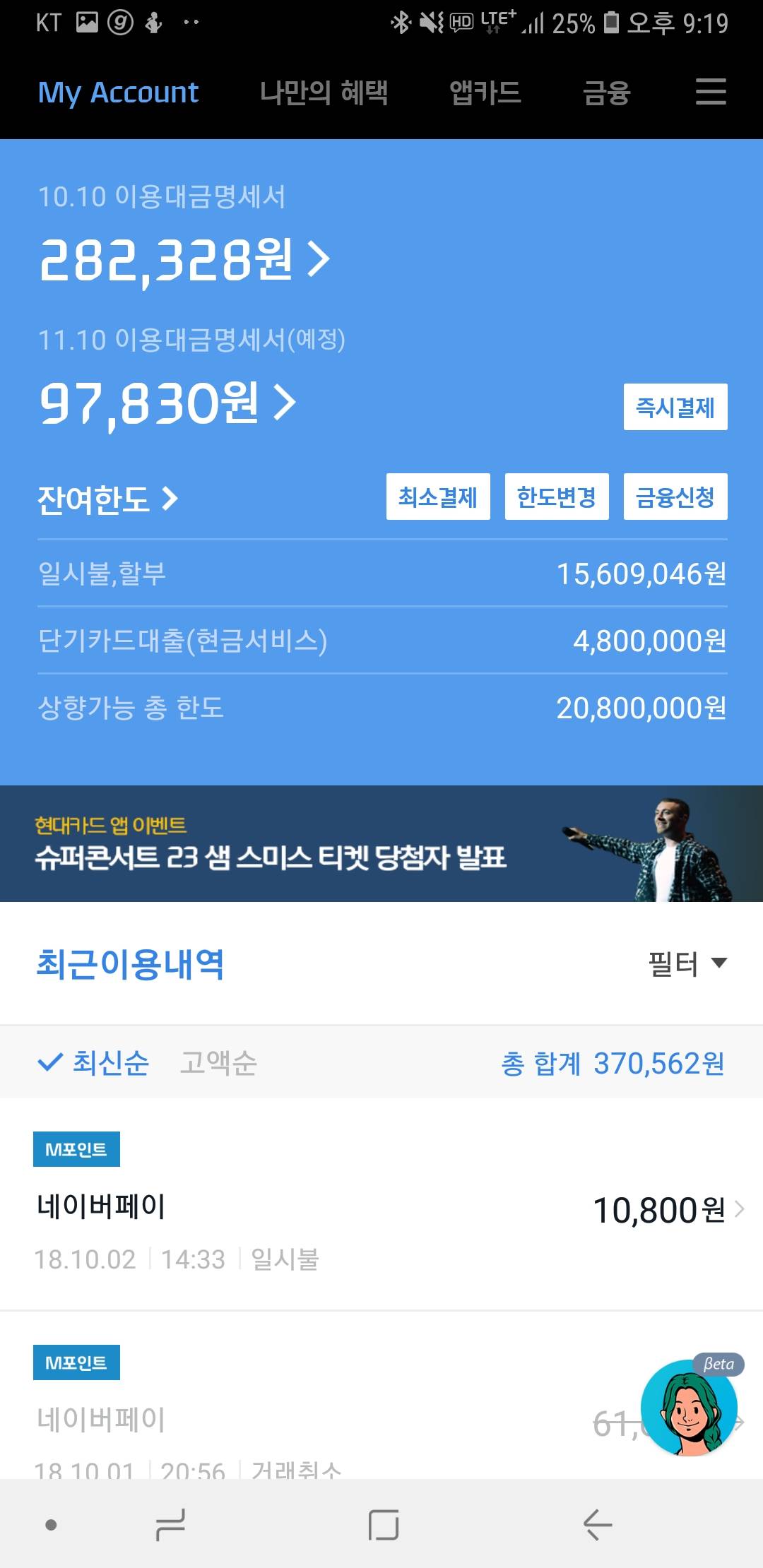The width and height of the screenshot is (763, 1568).
Task: Open the Beta chatbot assistant
Action: tap(689, 1408)
